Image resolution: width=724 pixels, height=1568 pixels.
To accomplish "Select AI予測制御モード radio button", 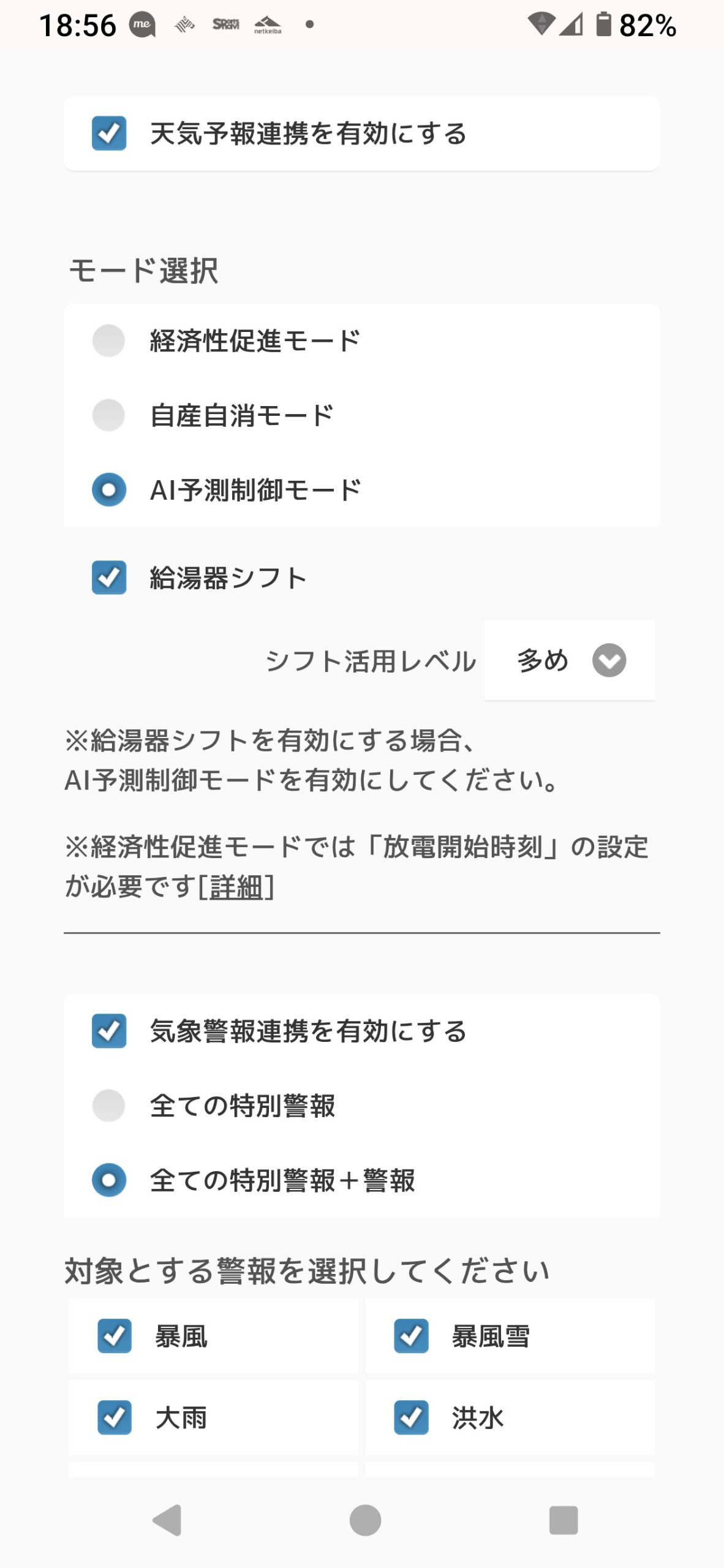I will pyautogui.click(x=109, y=490).
